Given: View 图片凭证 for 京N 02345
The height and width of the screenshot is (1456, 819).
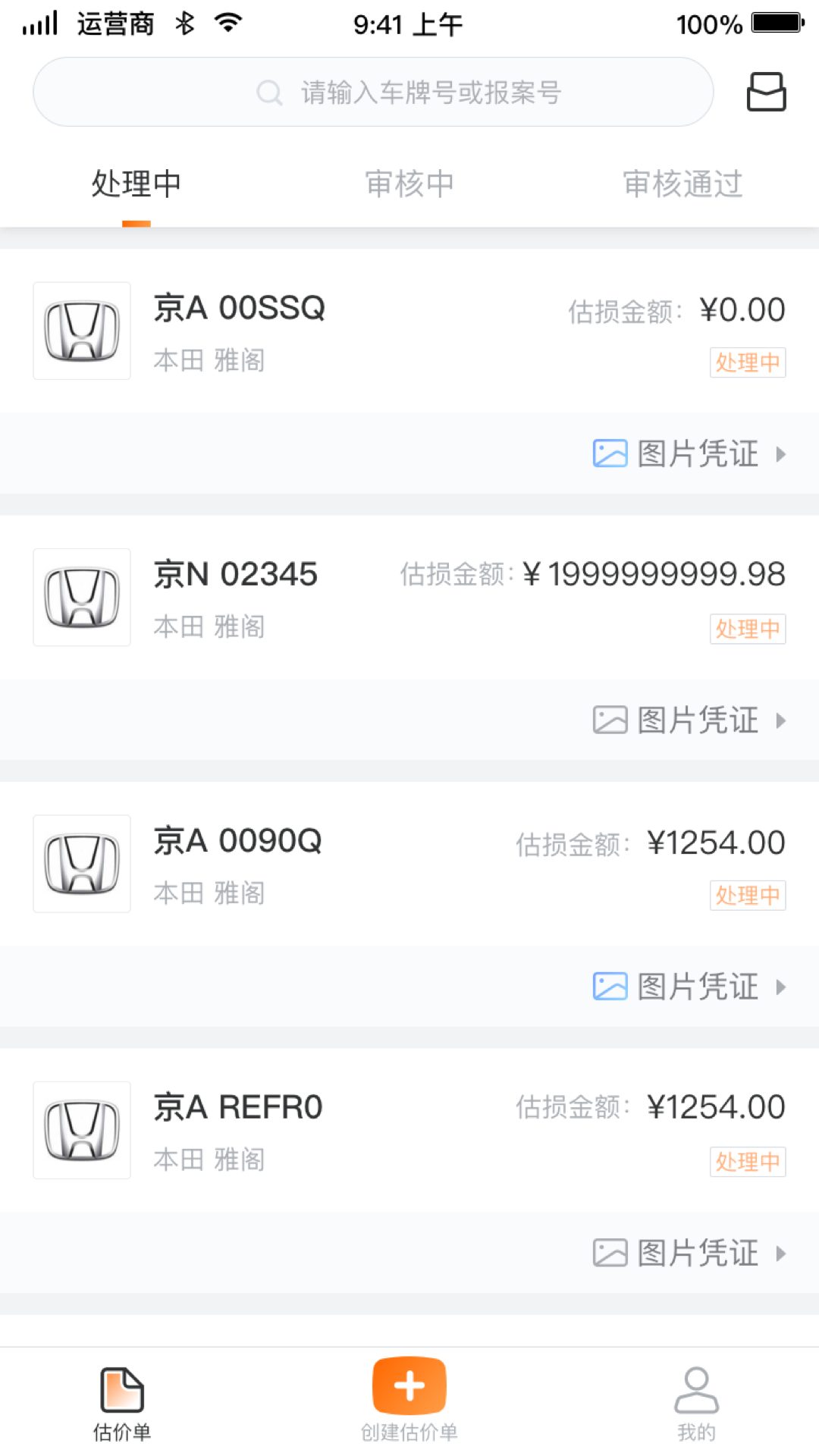Looking at the screenshot, I should tap(689, 720).
